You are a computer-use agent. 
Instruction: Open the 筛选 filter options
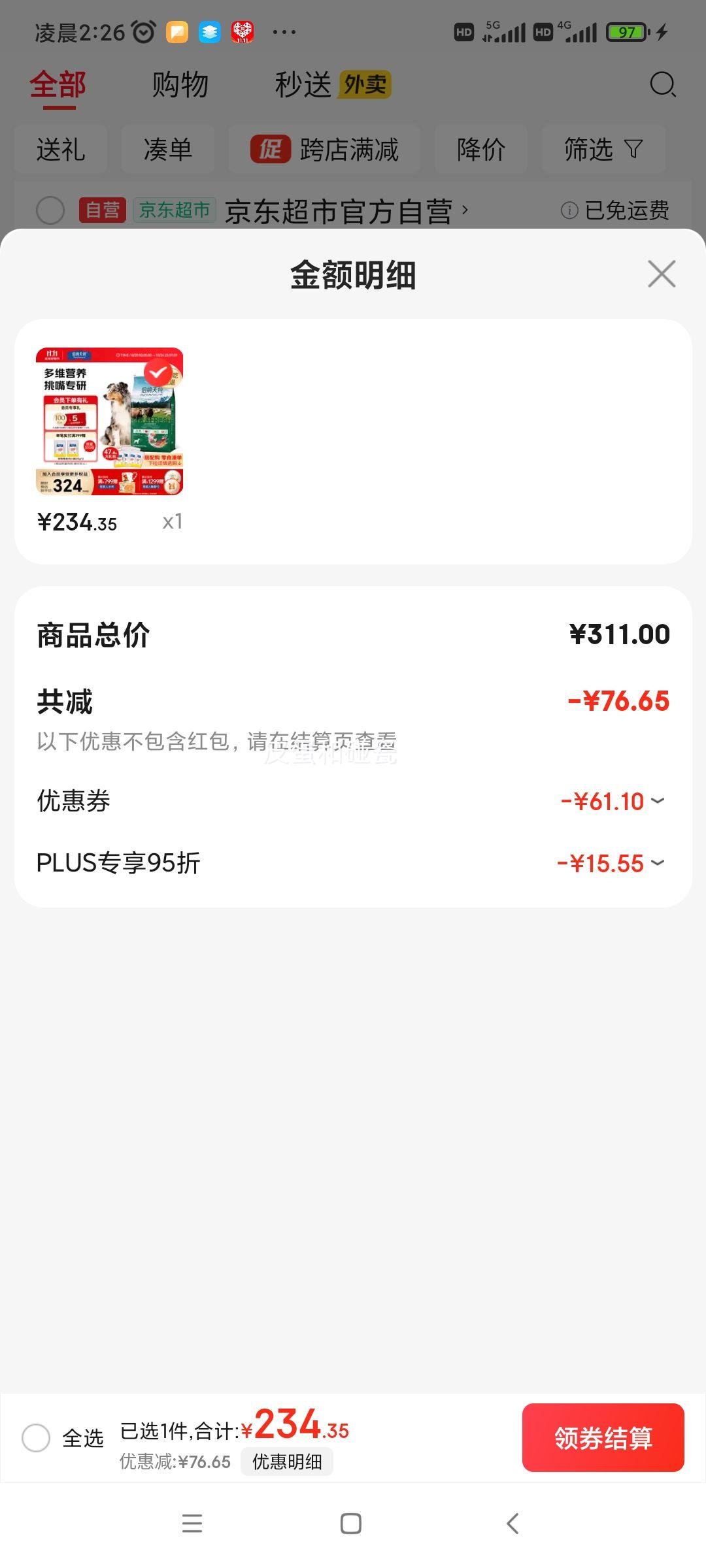[x=603, y=150]
